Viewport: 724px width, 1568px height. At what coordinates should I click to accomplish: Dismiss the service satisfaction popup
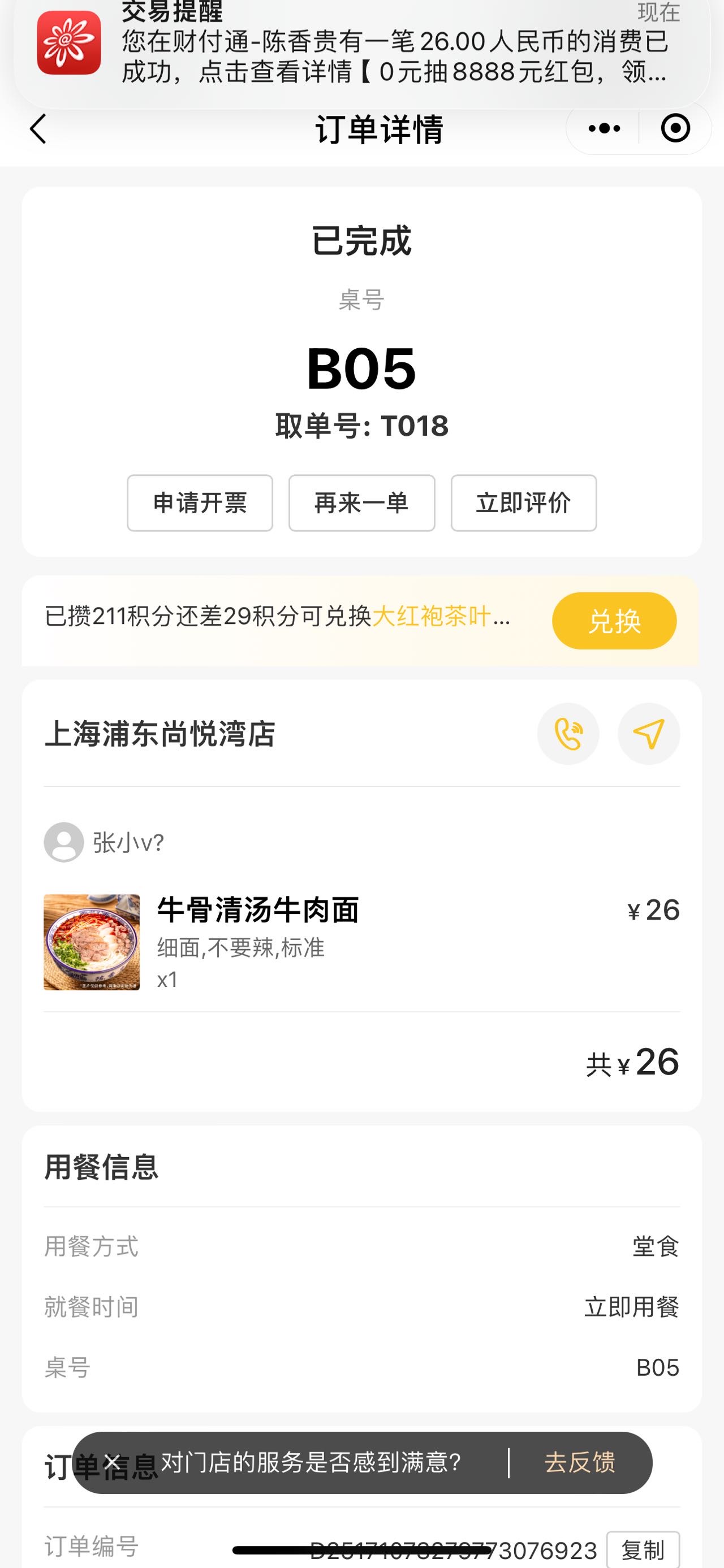tap(111, 1462)
